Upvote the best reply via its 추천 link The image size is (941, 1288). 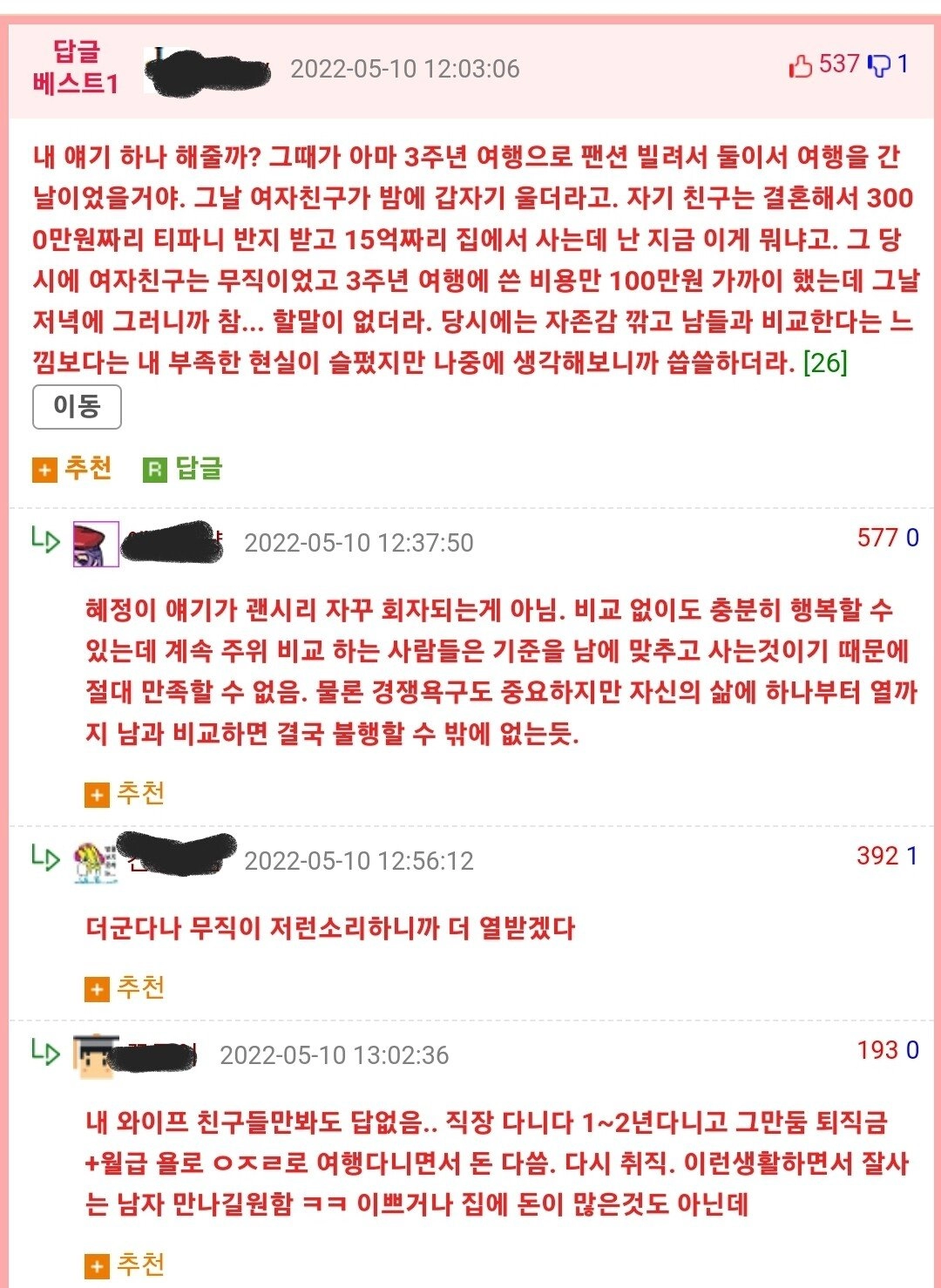click(73, 469)
